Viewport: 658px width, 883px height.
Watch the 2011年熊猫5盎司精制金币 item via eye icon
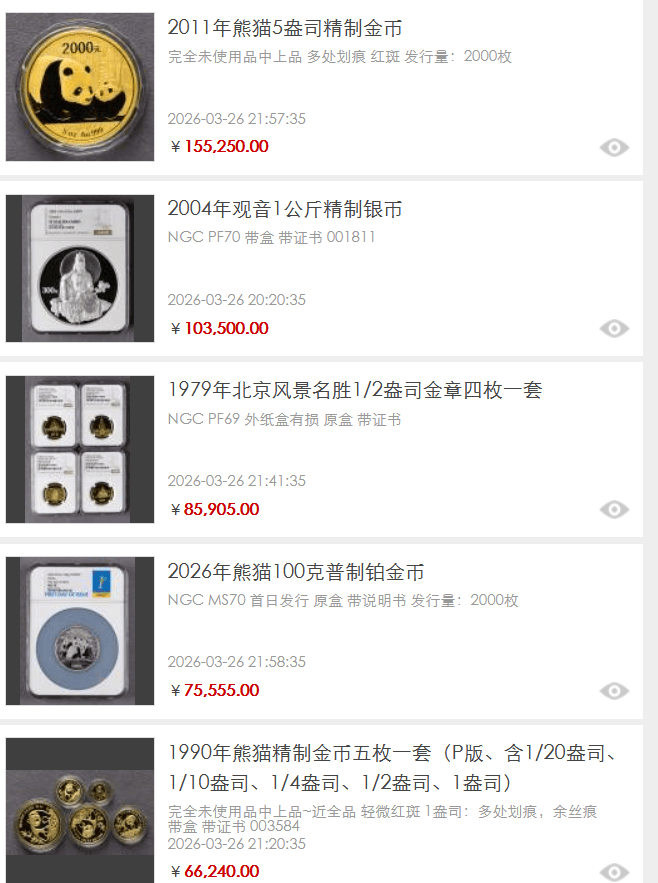tap(614, 148)
